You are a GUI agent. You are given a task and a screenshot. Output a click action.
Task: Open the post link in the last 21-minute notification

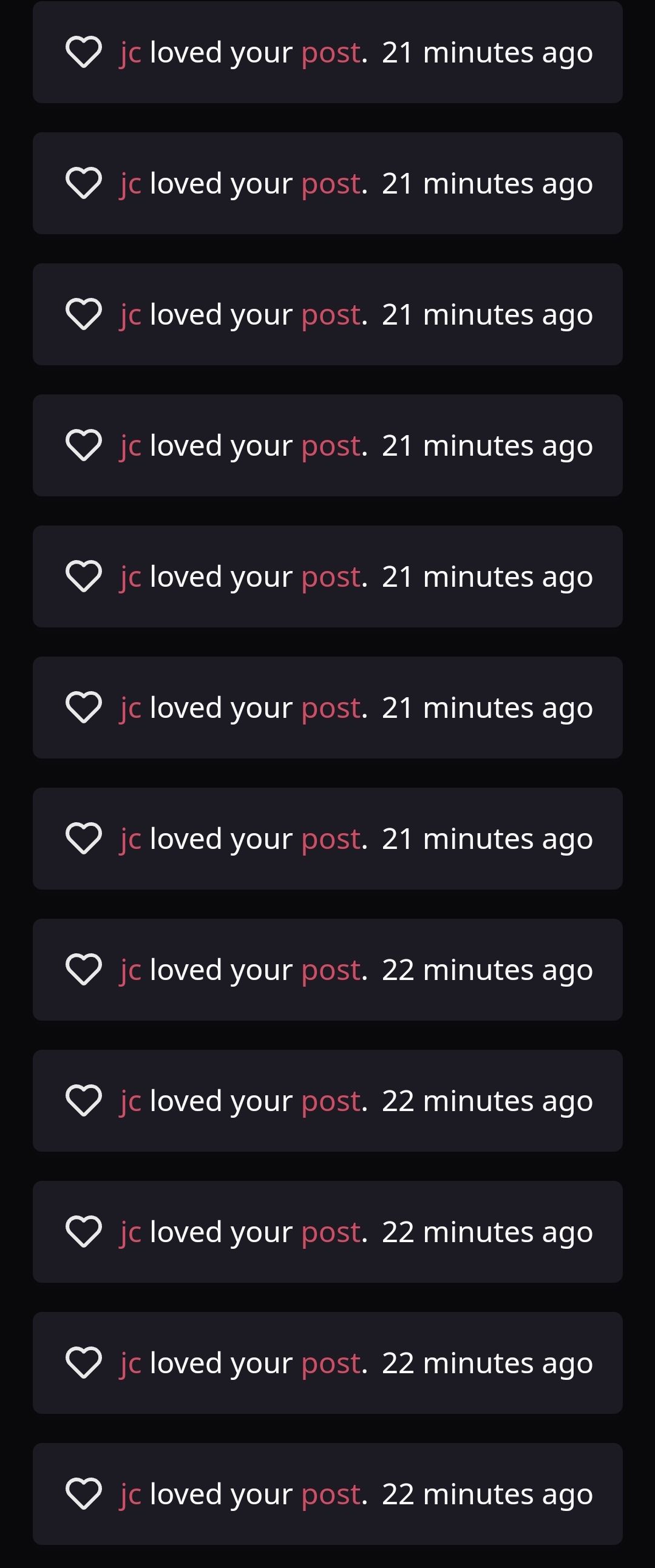(331, 839)
